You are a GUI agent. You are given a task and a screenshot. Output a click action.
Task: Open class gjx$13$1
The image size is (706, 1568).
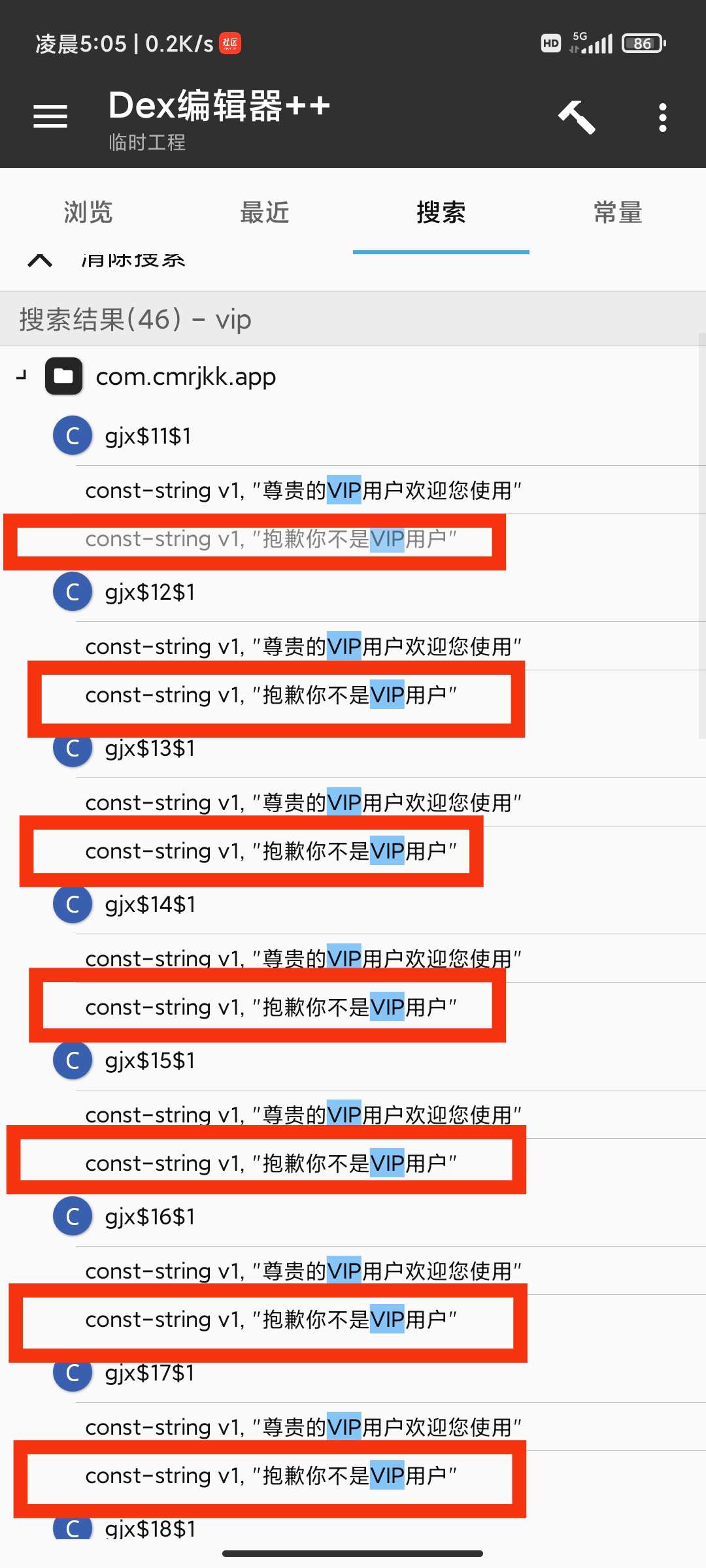pos(150,749)
